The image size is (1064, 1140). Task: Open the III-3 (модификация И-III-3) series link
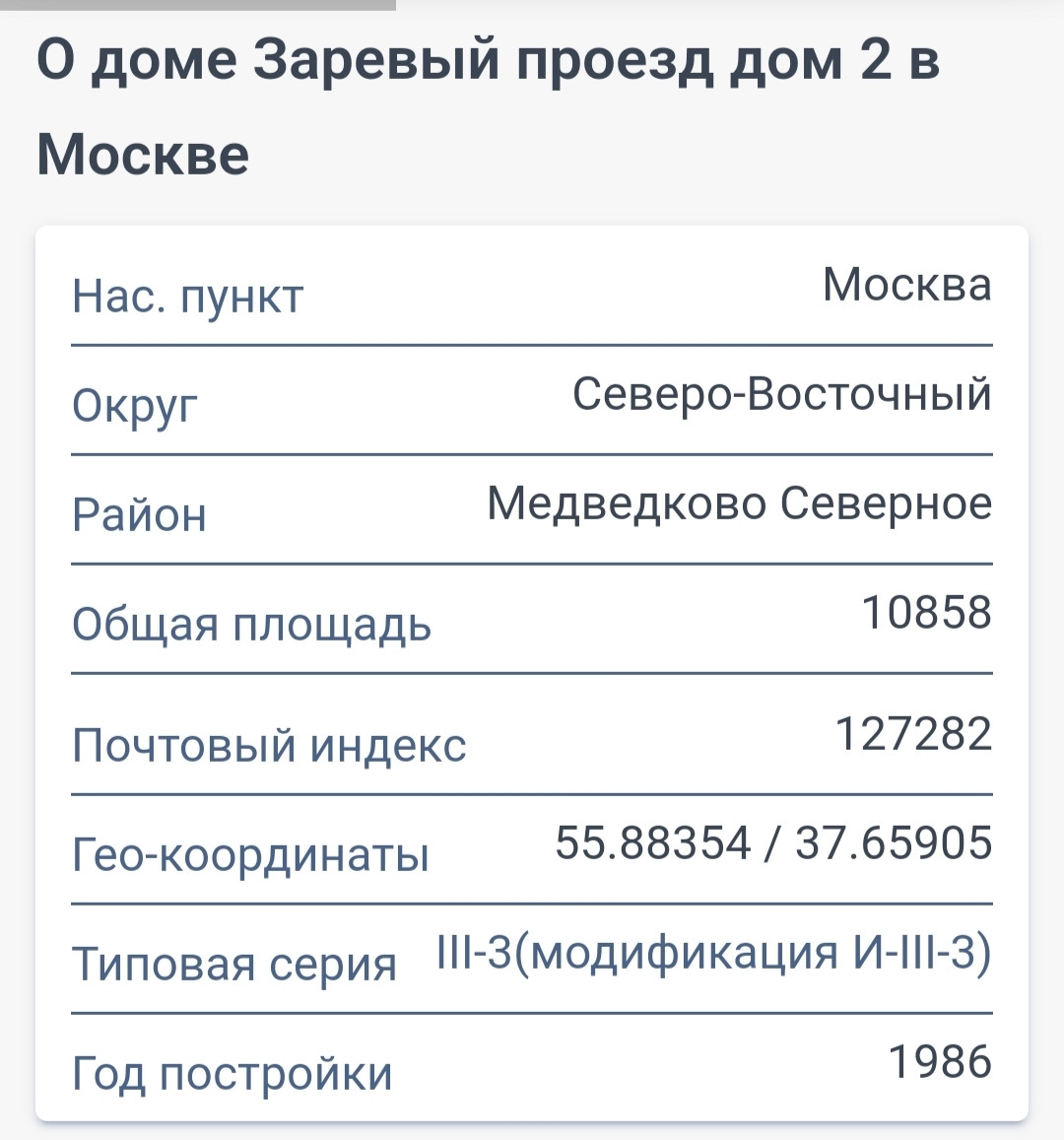coord(713,953)
